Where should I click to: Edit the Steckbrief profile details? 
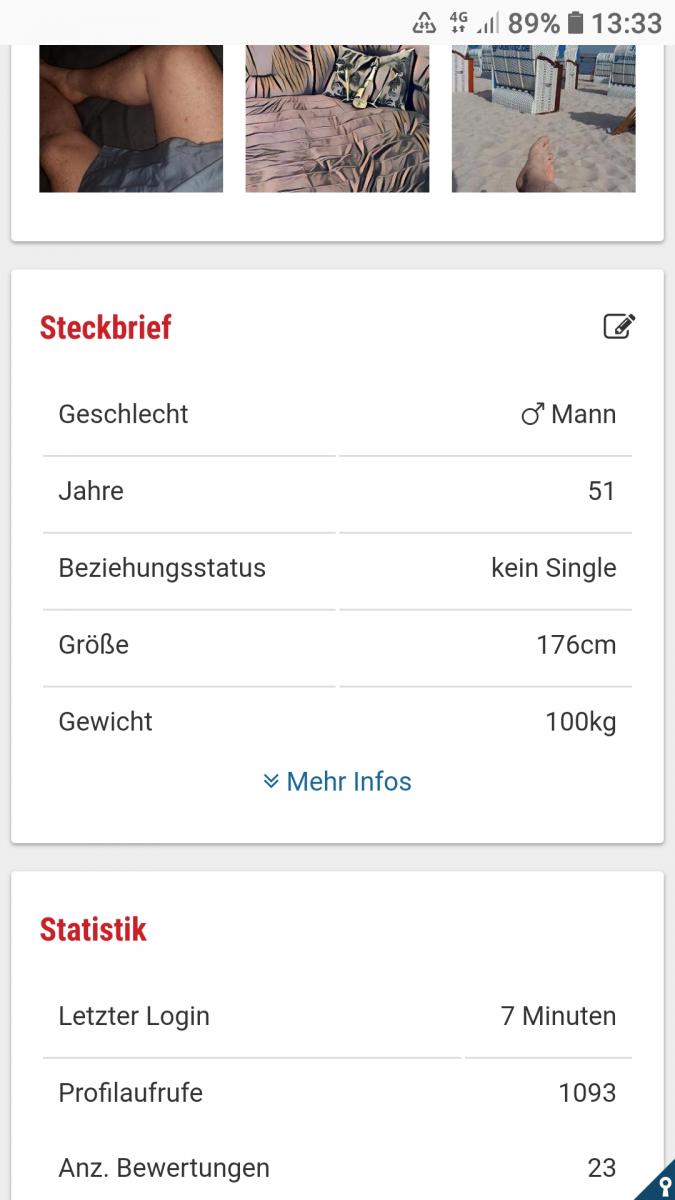(619, 326)
